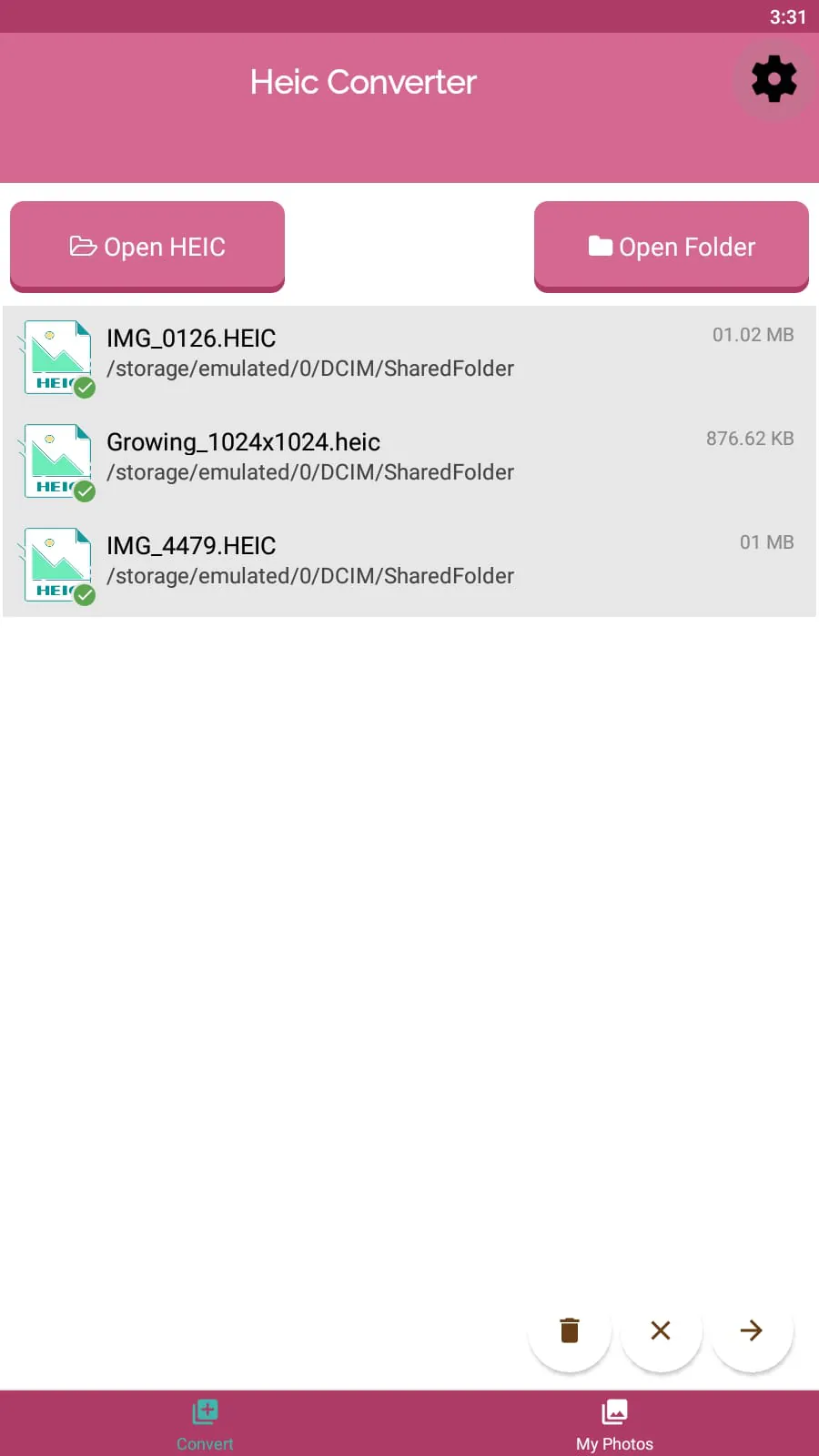Clear the selection with the X button
The height and width of the screenshot is (1456, 819).
661,1330
